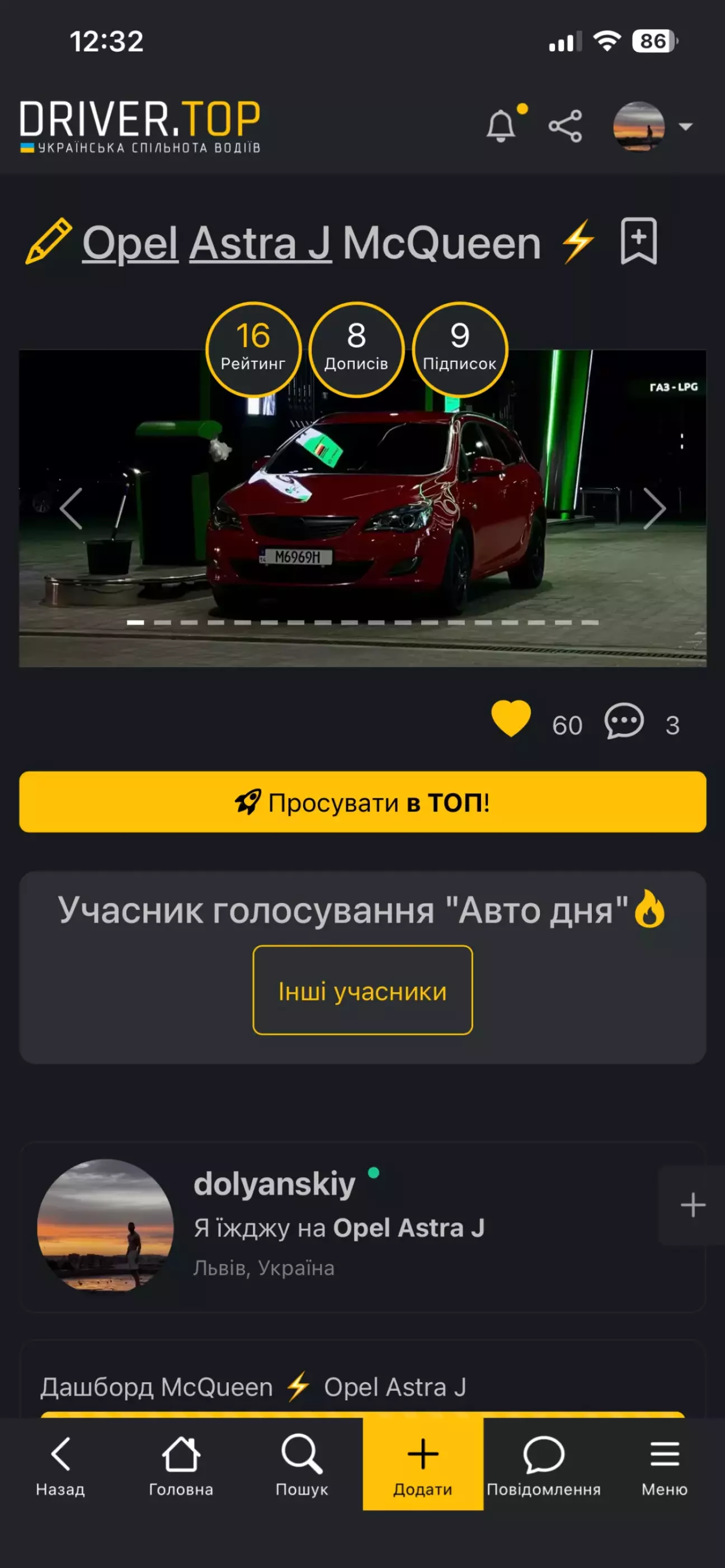
Task: Tap Просувати в ТОП button
Action: tap(363, 802)
